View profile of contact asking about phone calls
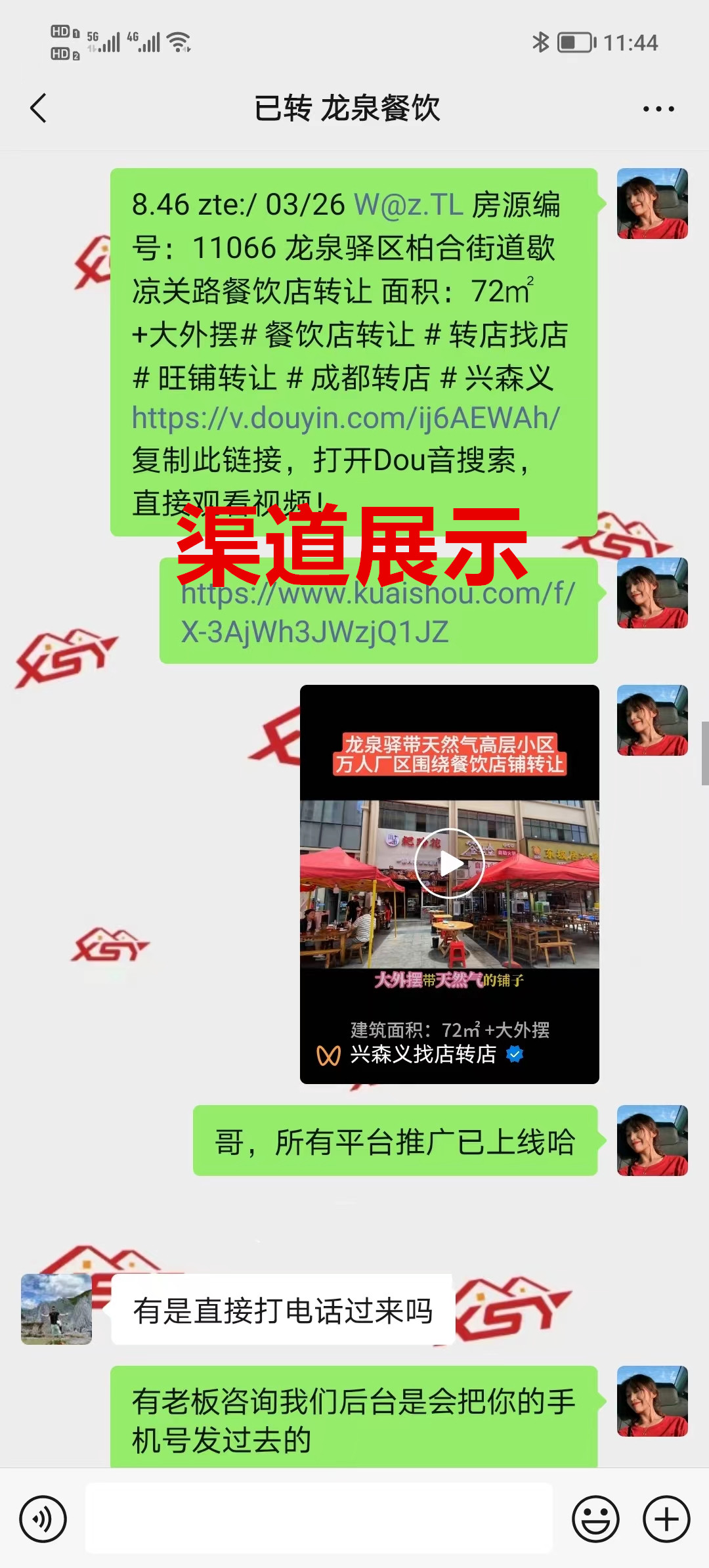The image size is (709, 1568). coord(56,1309)
